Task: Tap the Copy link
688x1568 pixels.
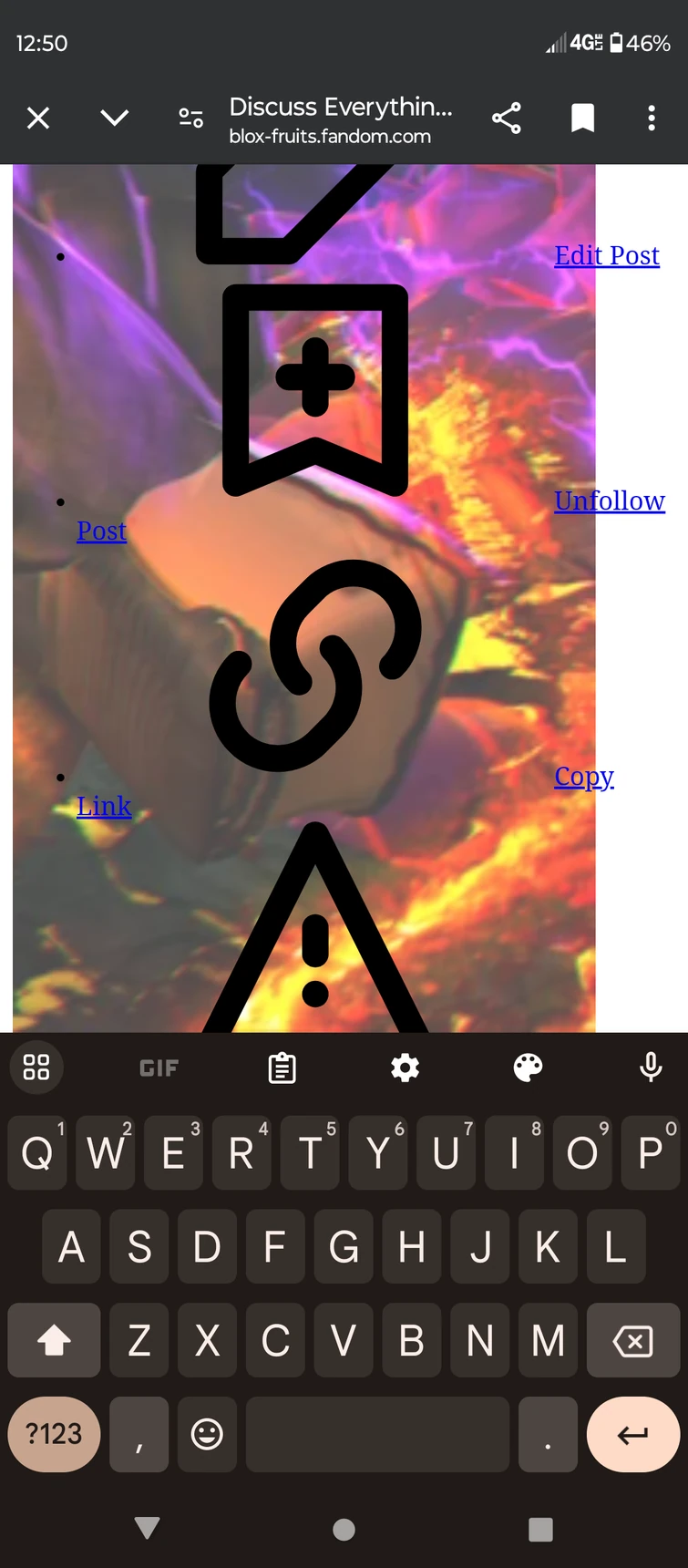Action: click(x=584, y=777)
